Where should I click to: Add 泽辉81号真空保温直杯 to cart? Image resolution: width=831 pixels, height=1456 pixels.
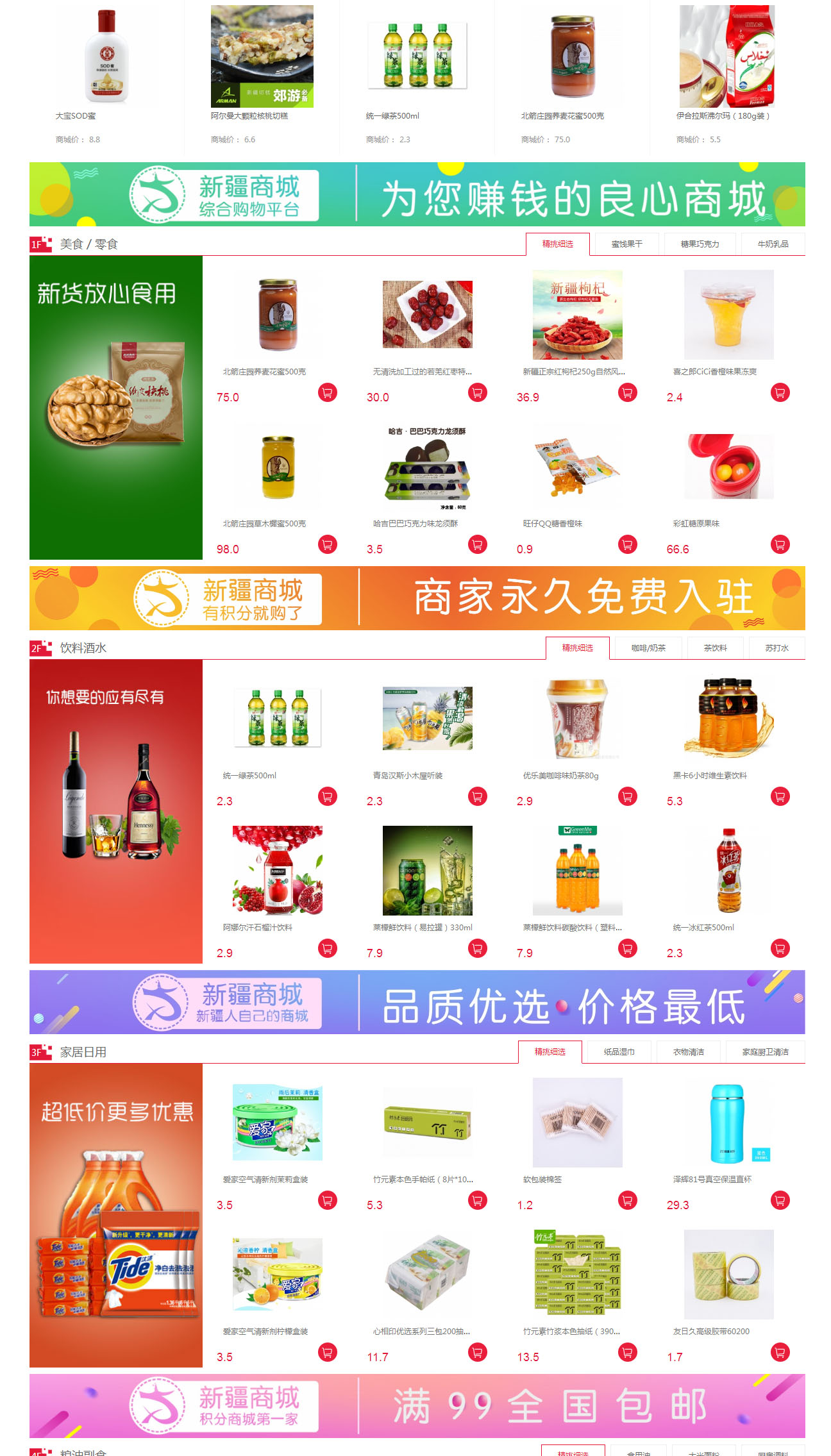click(780, 1200)
